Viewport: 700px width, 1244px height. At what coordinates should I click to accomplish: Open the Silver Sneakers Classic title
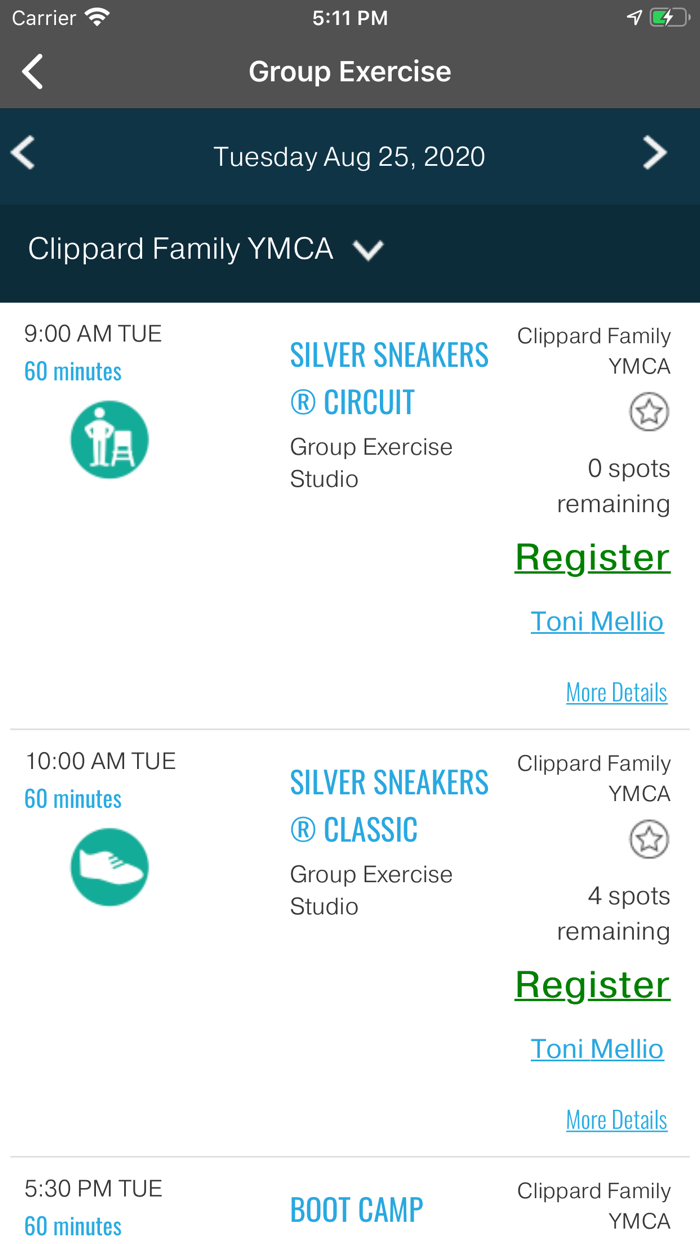click(389, 805)
